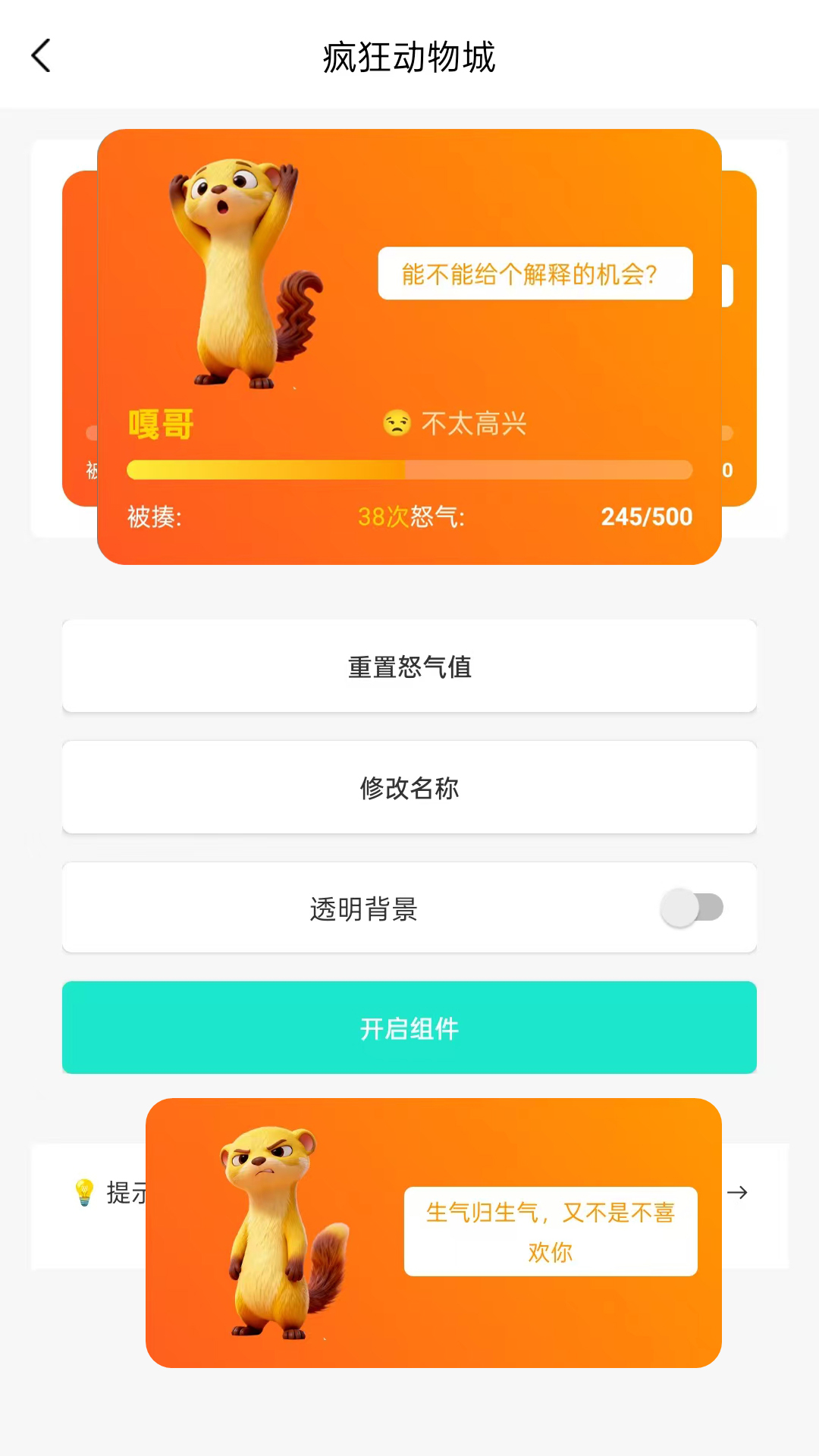
Task: Tap the bubble 生气归生气，又不是不喜欢你
Action: point(551,1231)
